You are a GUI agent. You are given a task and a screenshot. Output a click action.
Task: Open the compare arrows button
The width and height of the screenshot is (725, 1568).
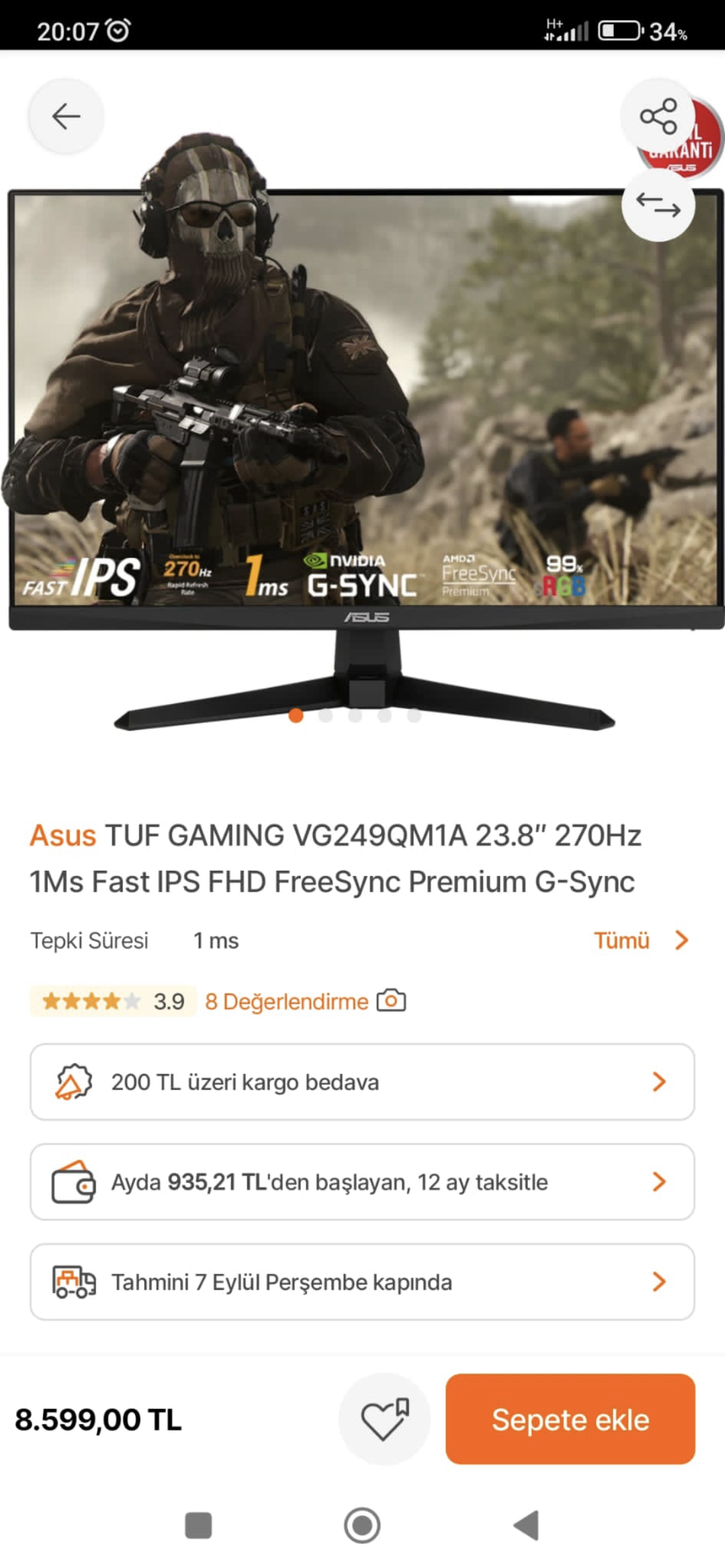pos(658,204)
